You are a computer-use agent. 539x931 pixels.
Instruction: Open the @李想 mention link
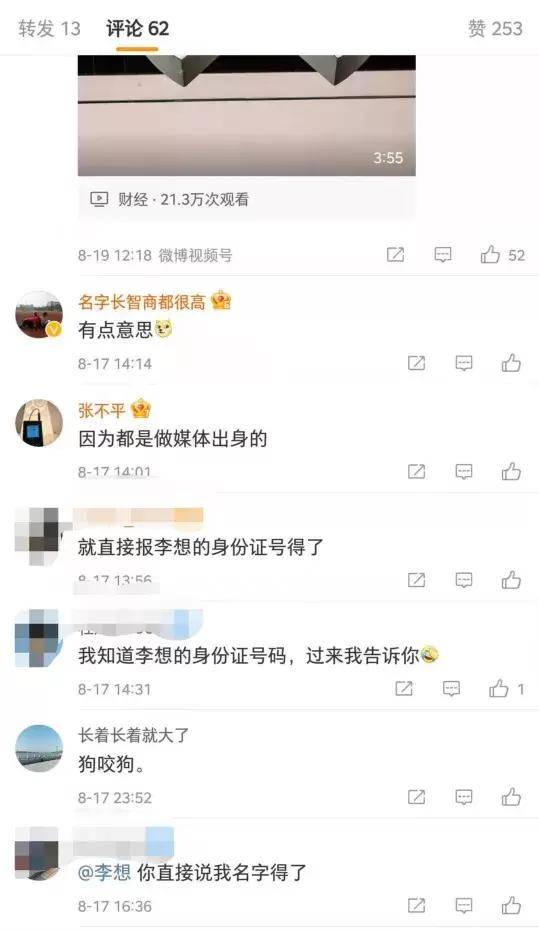104,872
